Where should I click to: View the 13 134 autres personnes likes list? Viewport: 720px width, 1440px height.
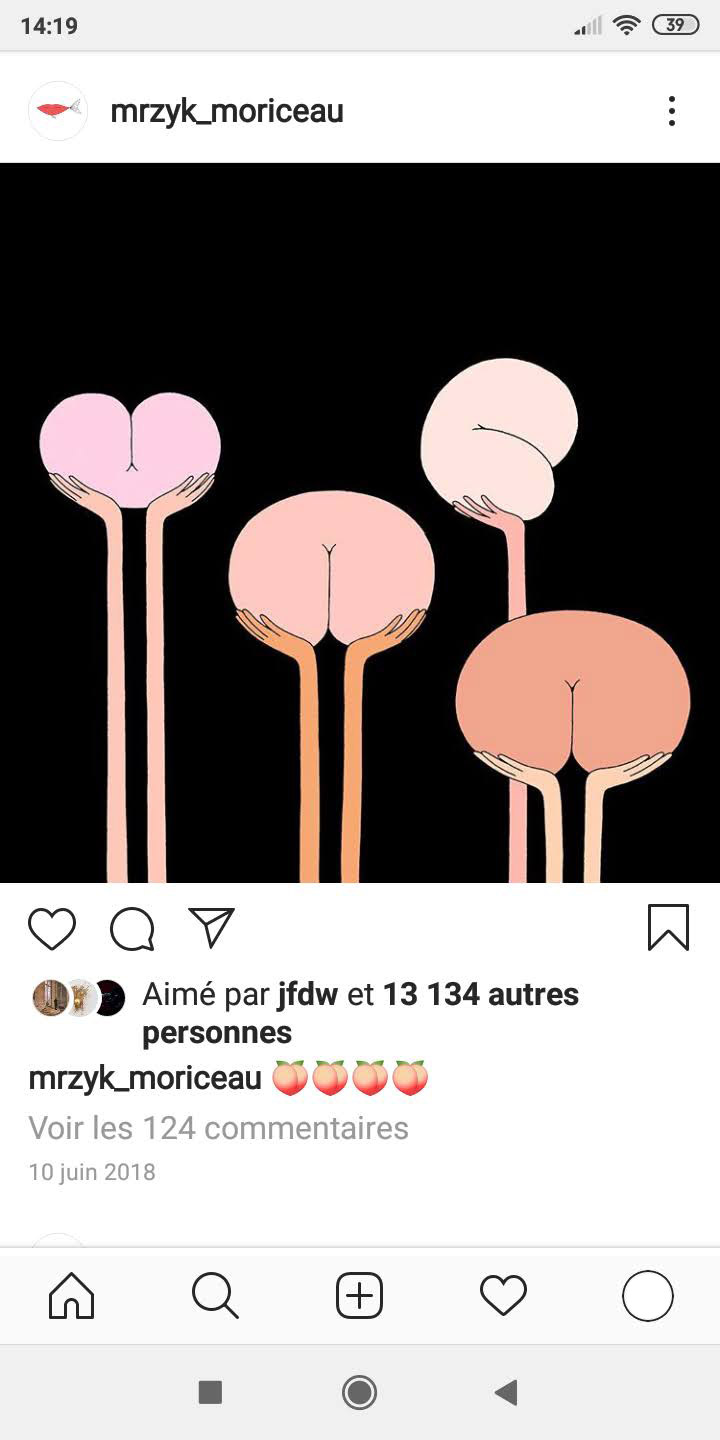pyautogui.click(x=361, y=1014)
